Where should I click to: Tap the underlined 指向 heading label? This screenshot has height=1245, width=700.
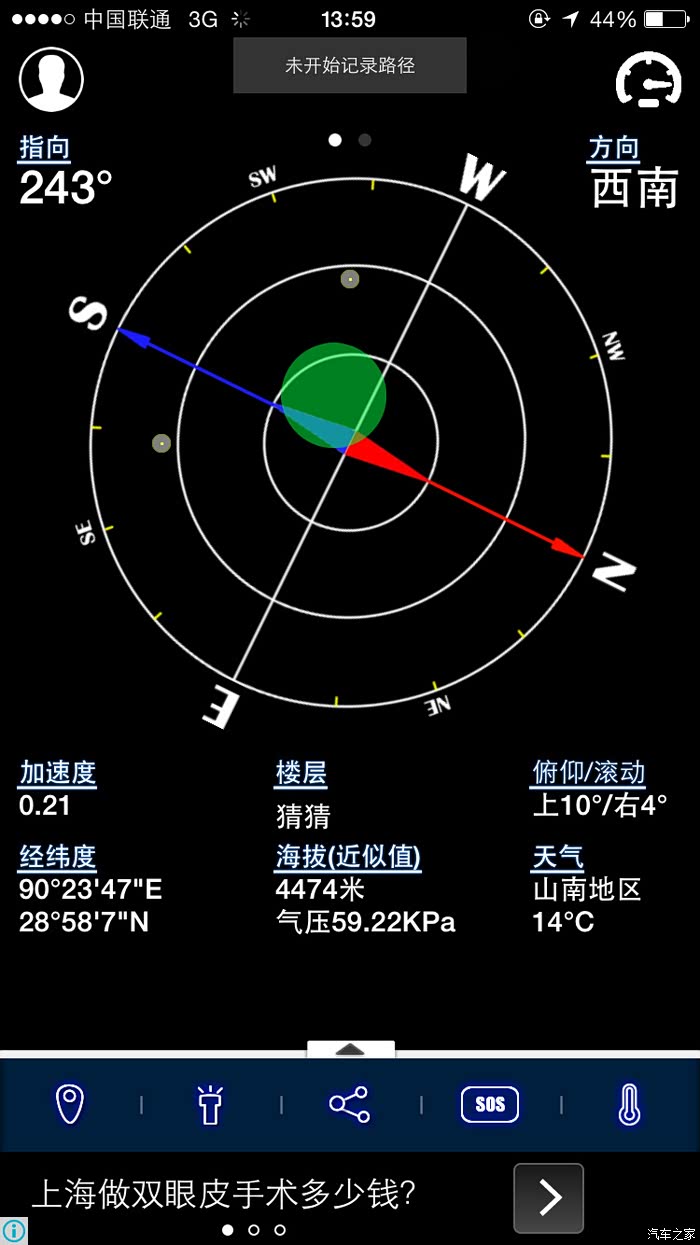coord(45,148)
